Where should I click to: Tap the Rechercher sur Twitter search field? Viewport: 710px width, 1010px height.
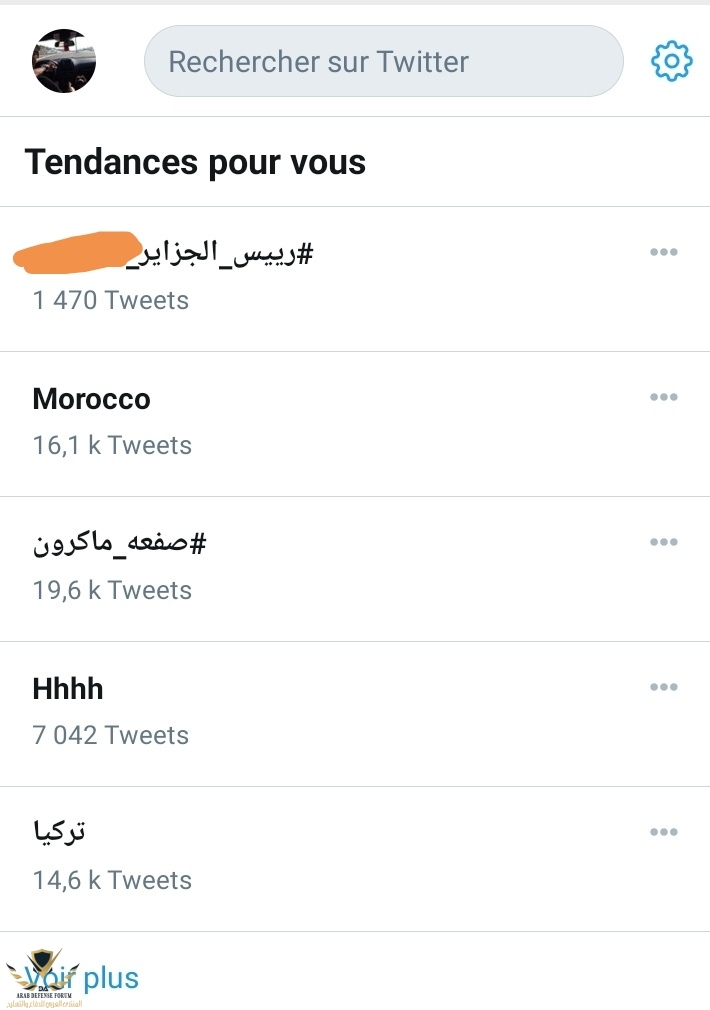pos(383,61)
